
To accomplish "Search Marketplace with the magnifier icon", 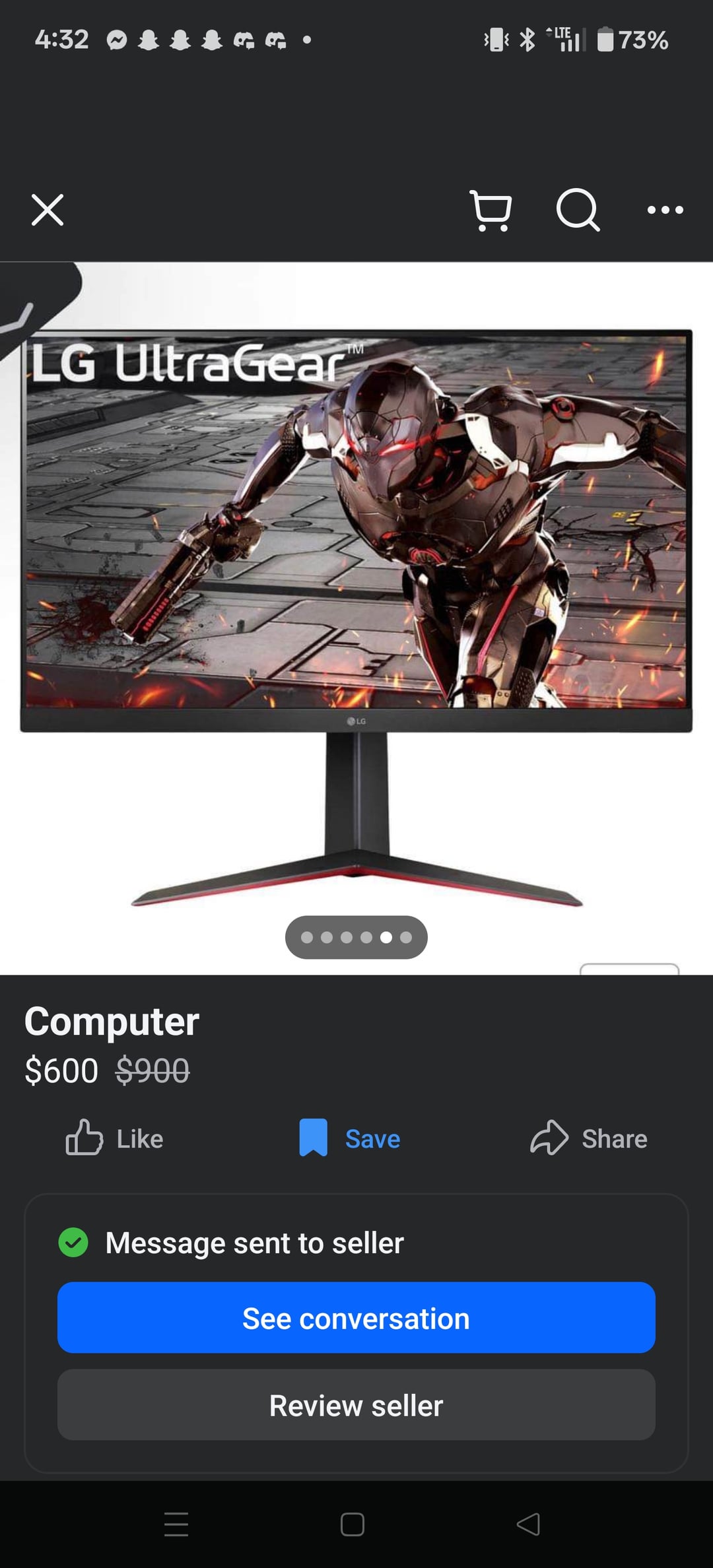I will coord(578,211).
